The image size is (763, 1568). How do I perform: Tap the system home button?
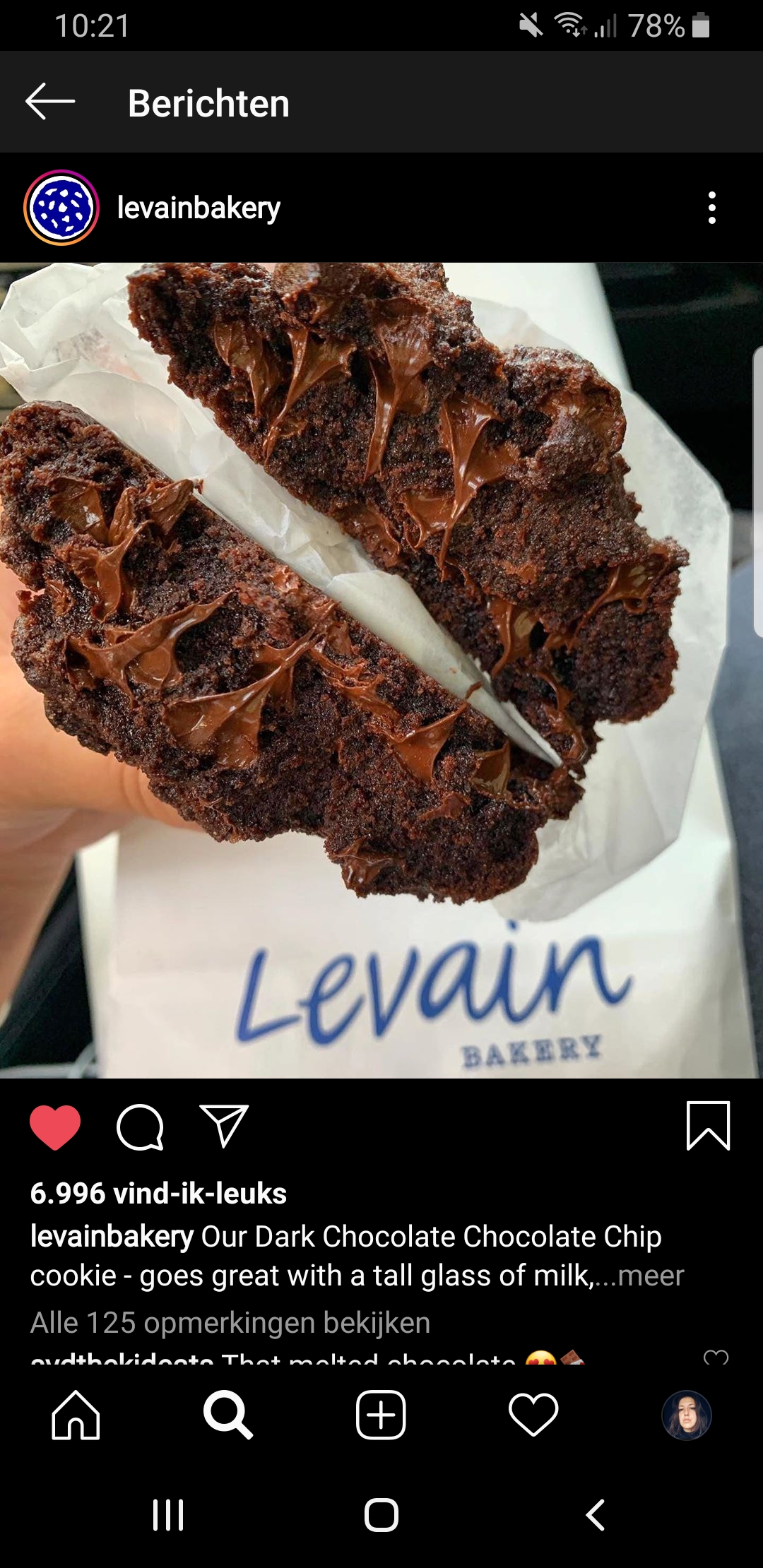pyautogui.click(x=381, y=1515)
